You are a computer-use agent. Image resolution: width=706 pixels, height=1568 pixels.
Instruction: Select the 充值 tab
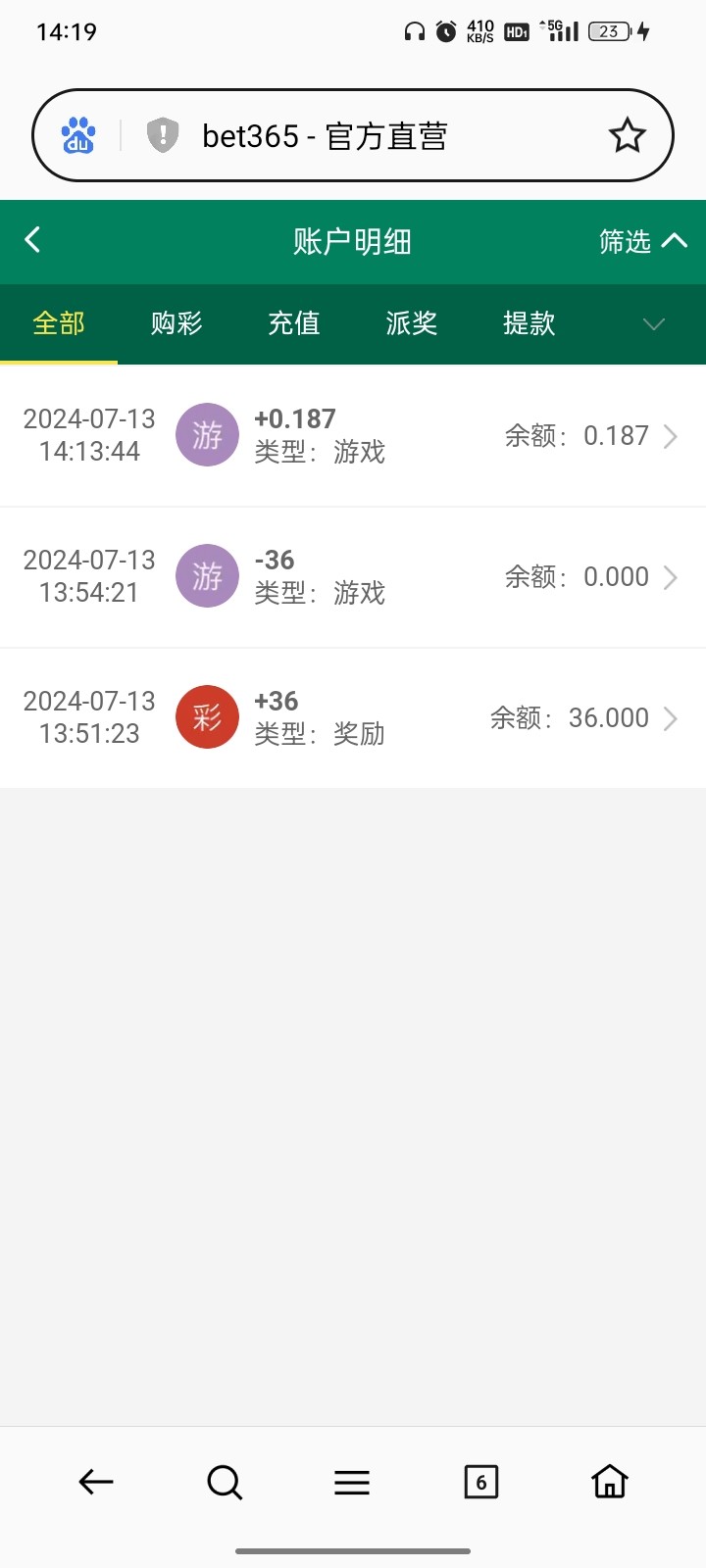click(294, 323)
